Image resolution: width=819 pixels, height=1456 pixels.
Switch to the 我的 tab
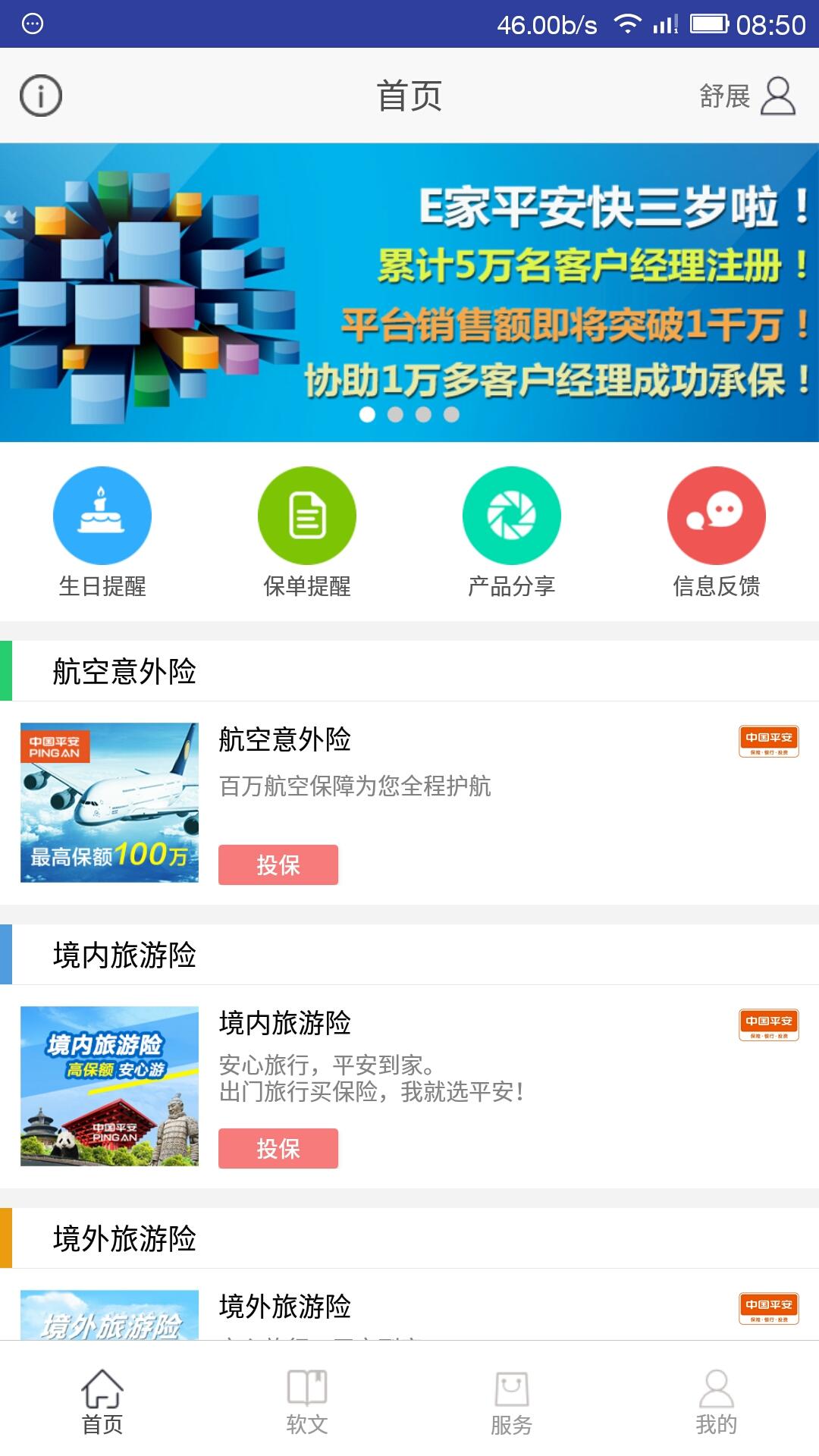[x=717, y=1401]
